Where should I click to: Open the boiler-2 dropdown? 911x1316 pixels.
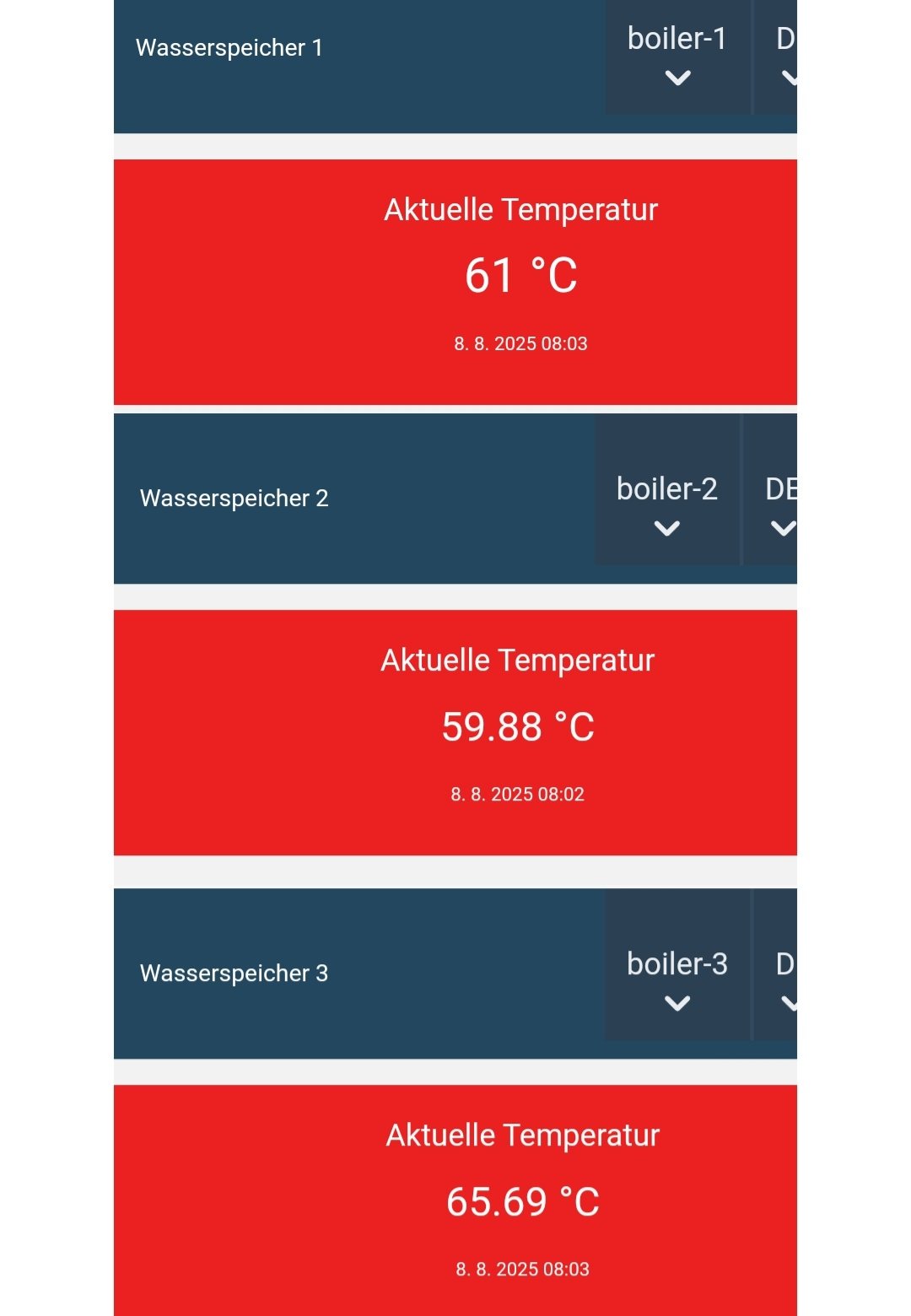point(667,489)
